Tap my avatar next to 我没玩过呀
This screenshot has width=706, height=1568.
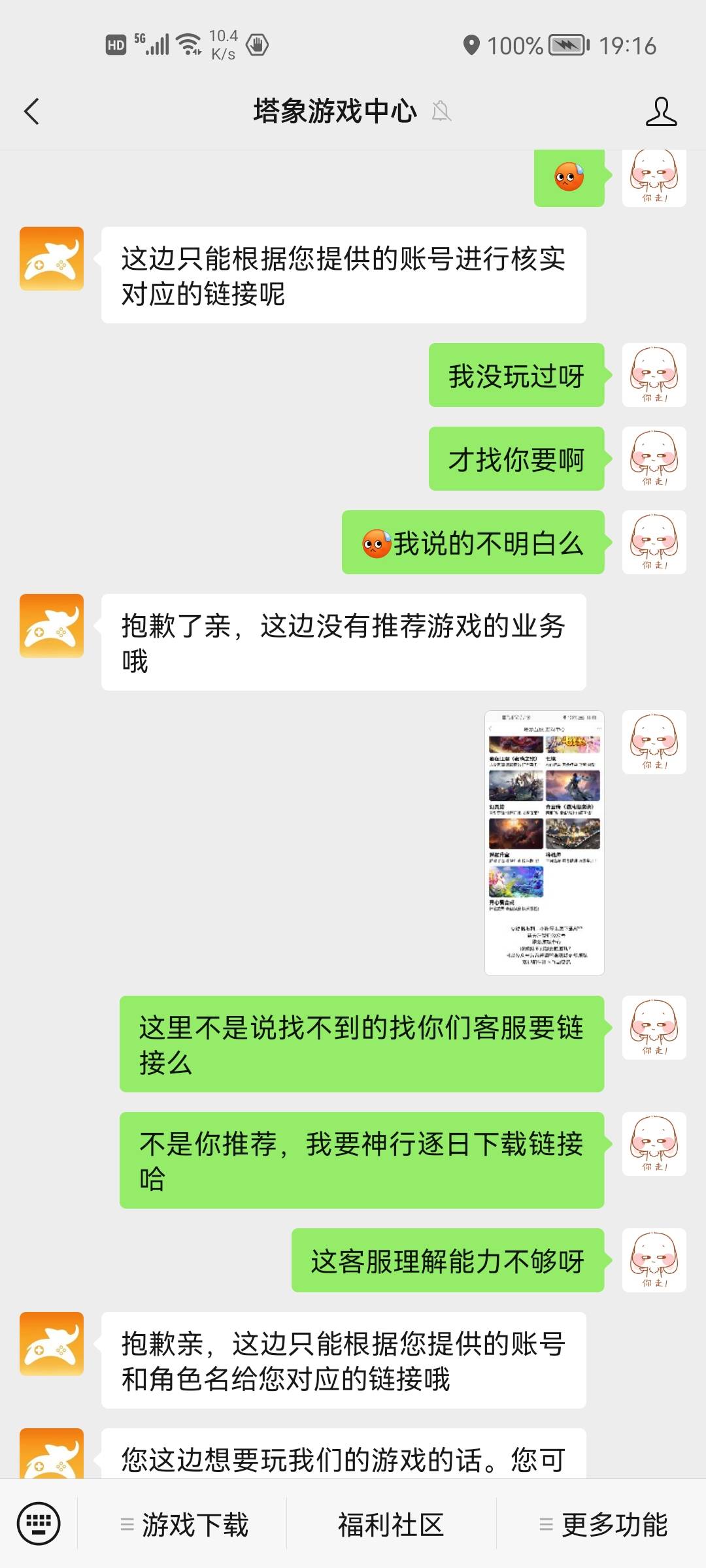(654, 375)
